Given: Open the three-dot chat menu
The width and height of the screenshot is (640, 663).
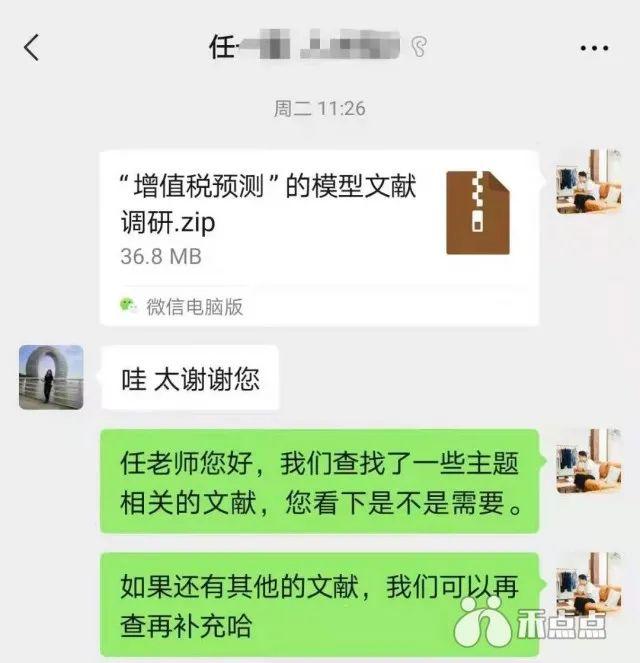Looking at the screenshot, I should coord(594,47).
